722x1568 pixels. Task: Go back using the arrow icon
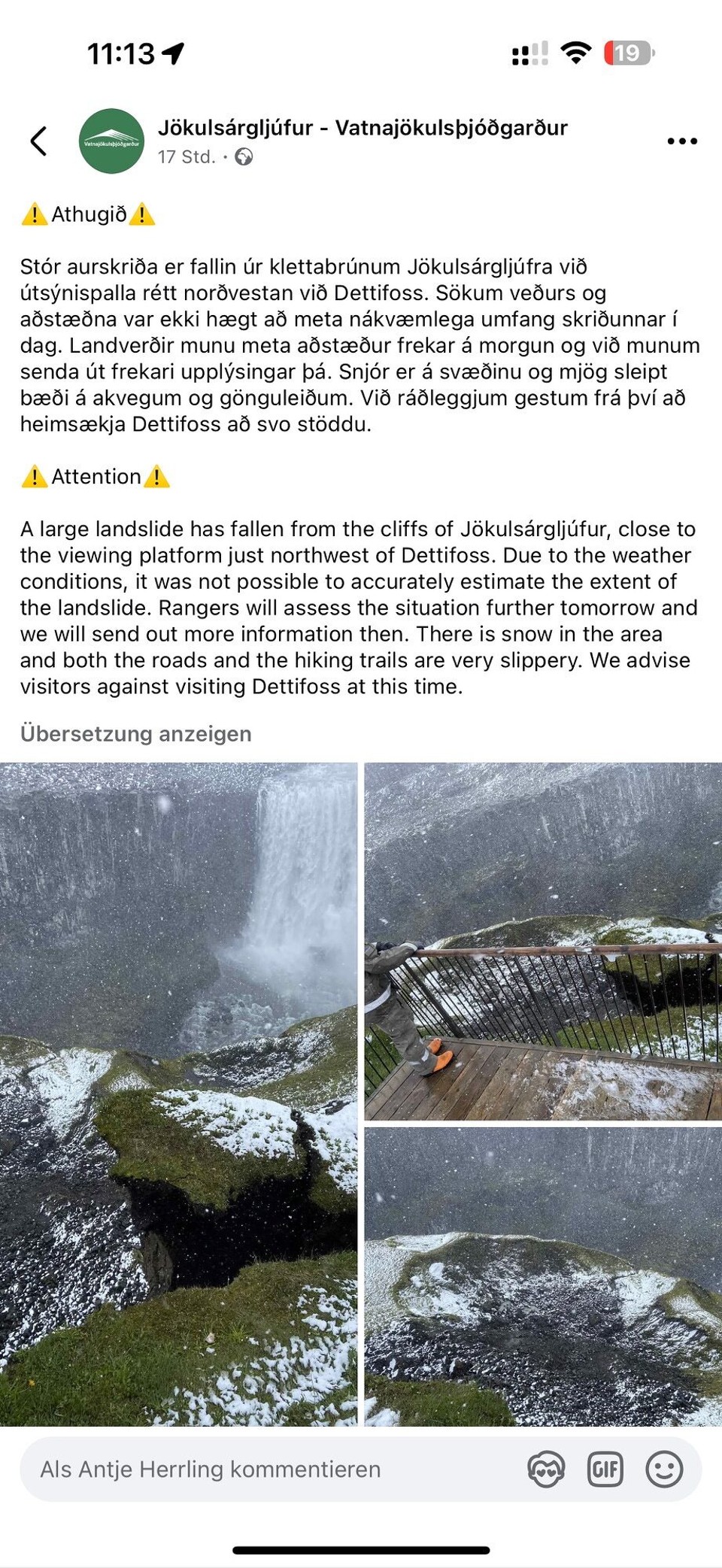(39, 141)
